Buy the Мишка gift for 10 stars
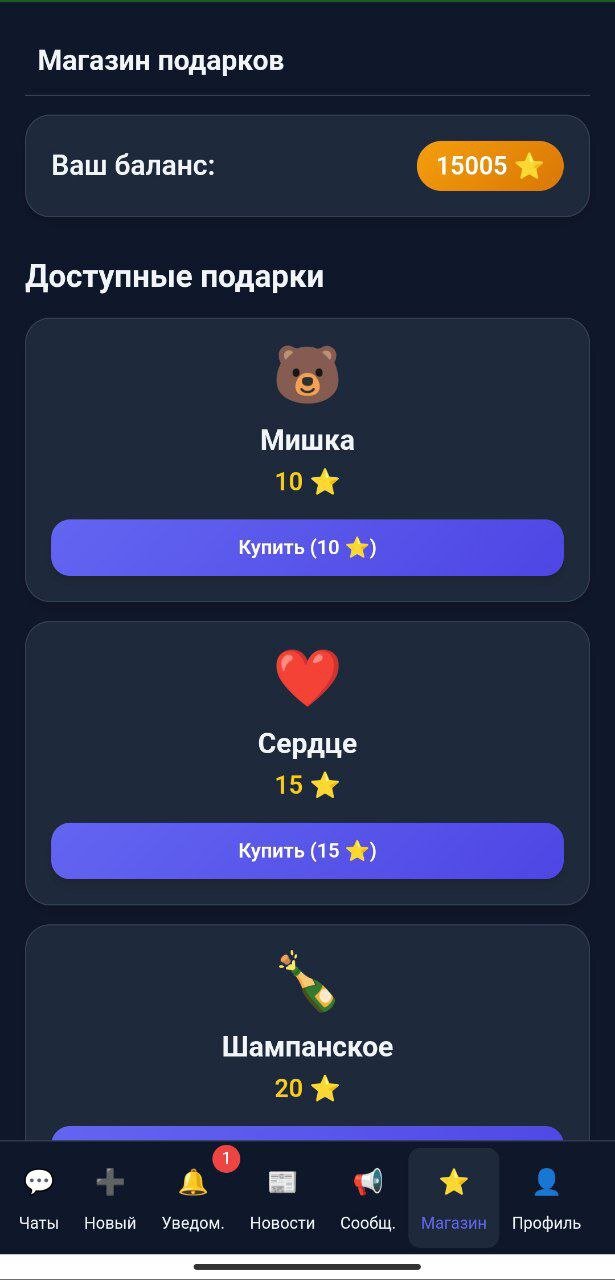Image resolution: width=615 pixels, height=1280 pixels. coord(307,548)
